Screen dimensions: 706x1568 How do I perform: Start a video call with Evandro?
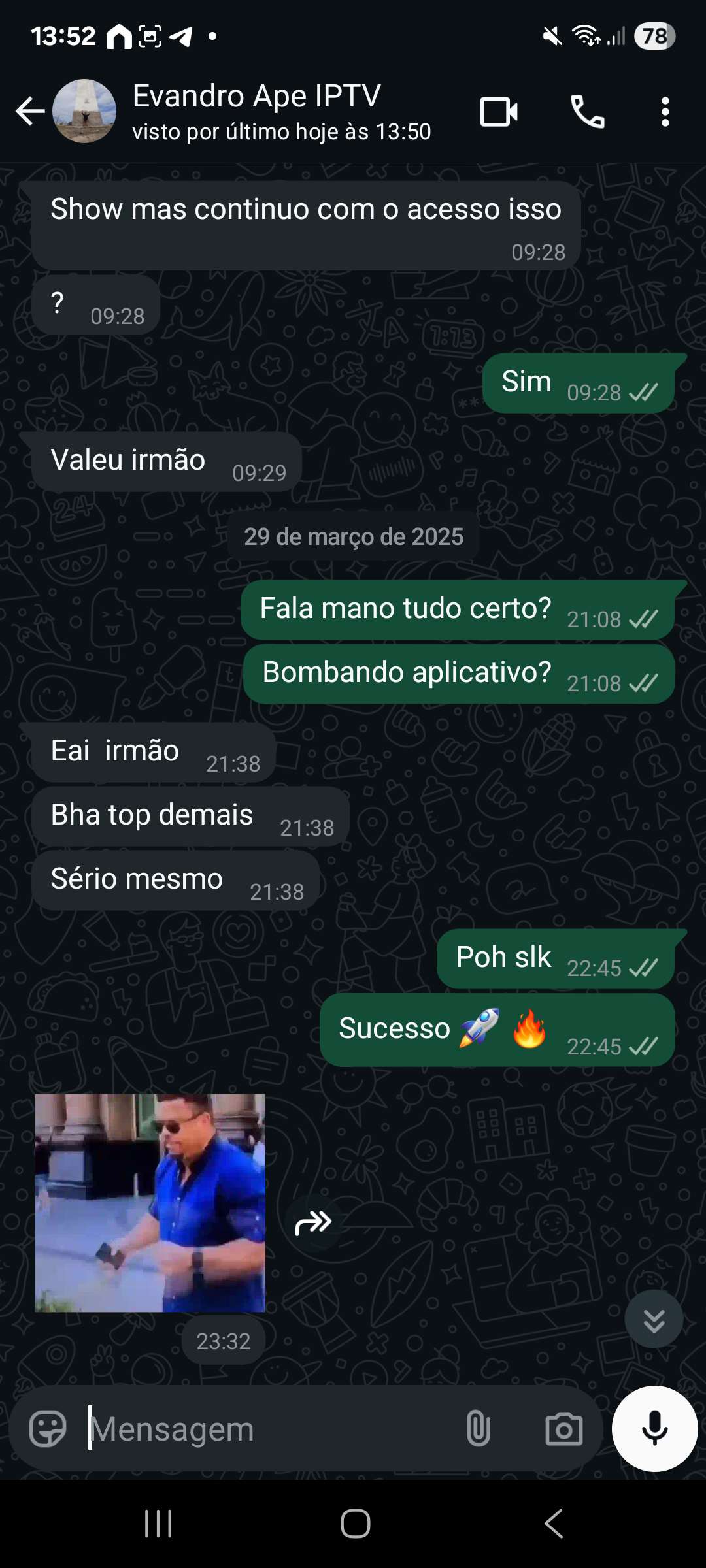[x=499, y=112]
